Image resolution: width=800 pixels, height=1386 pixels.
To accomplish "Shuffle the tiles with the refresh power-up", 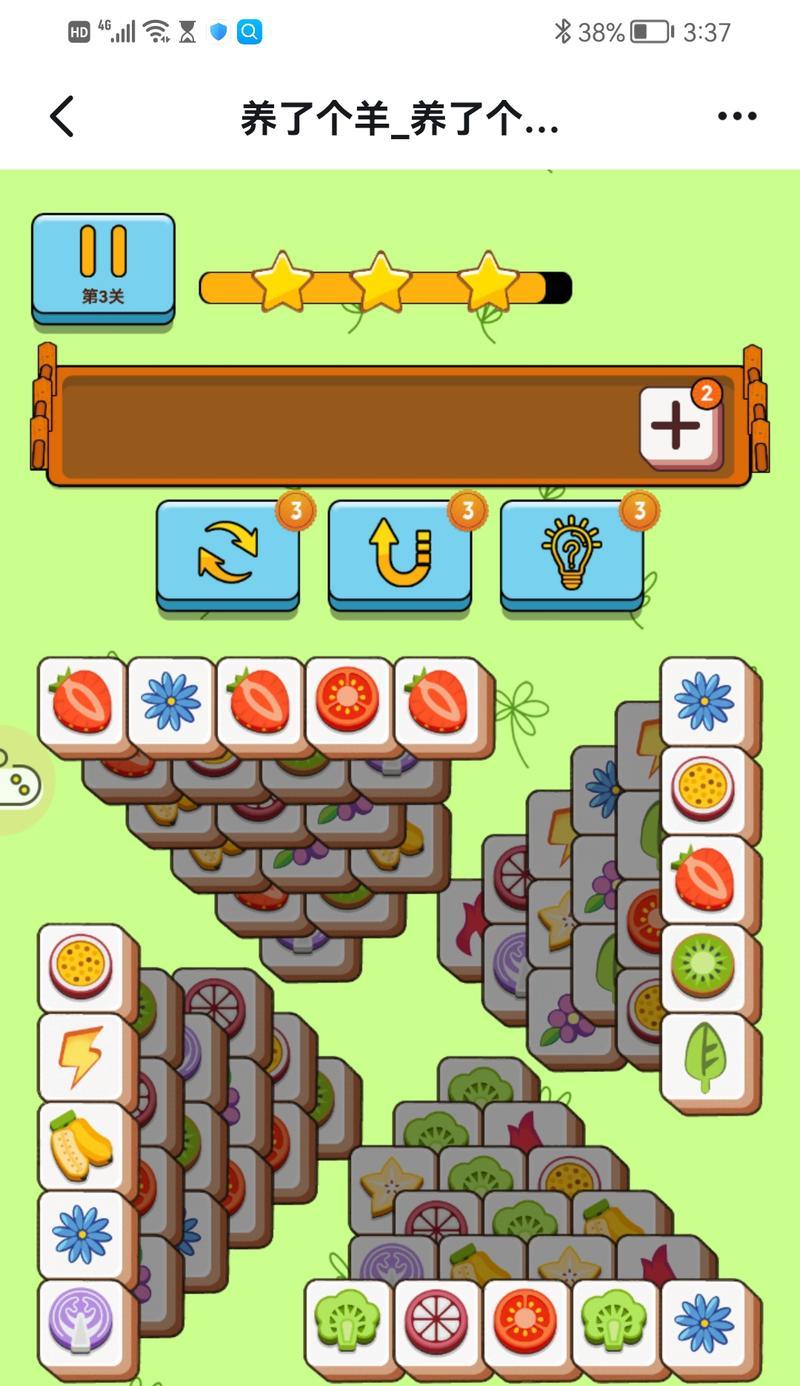I will point(227,551).
